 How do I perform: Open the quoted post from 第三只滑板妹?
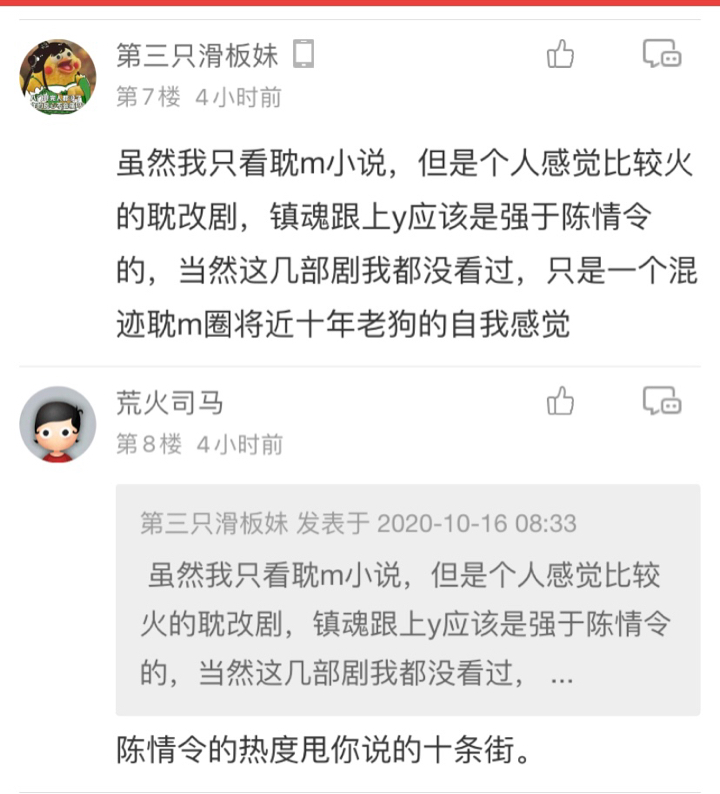click(407, 600)
